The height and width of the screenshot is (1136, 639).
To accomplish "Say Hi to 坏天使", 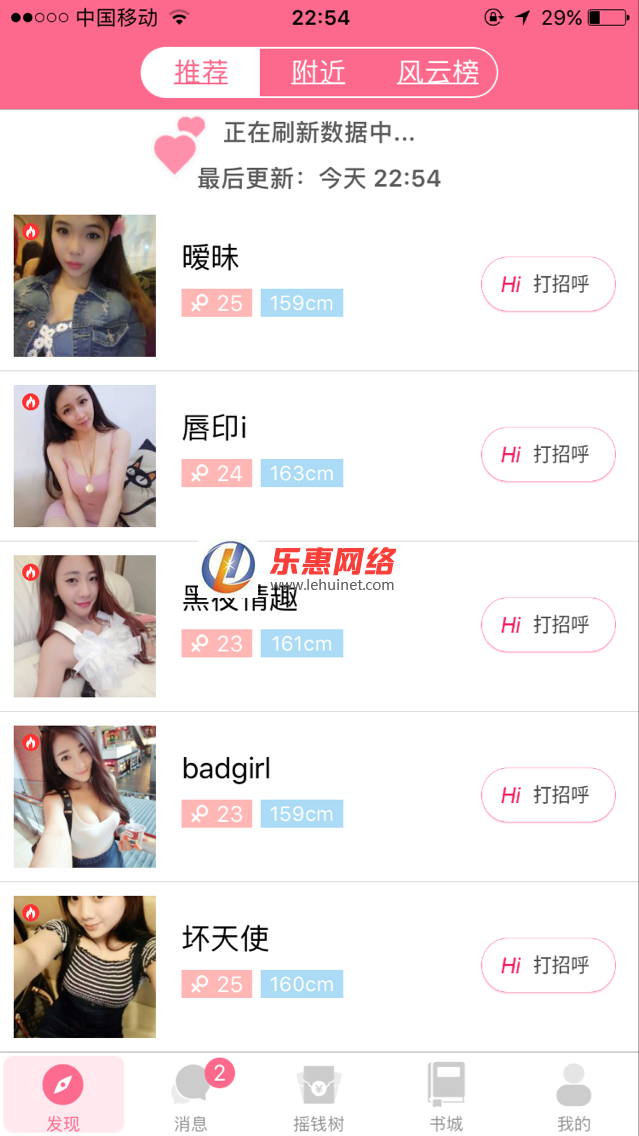I will pyautogui.click(x=548, y=965).
